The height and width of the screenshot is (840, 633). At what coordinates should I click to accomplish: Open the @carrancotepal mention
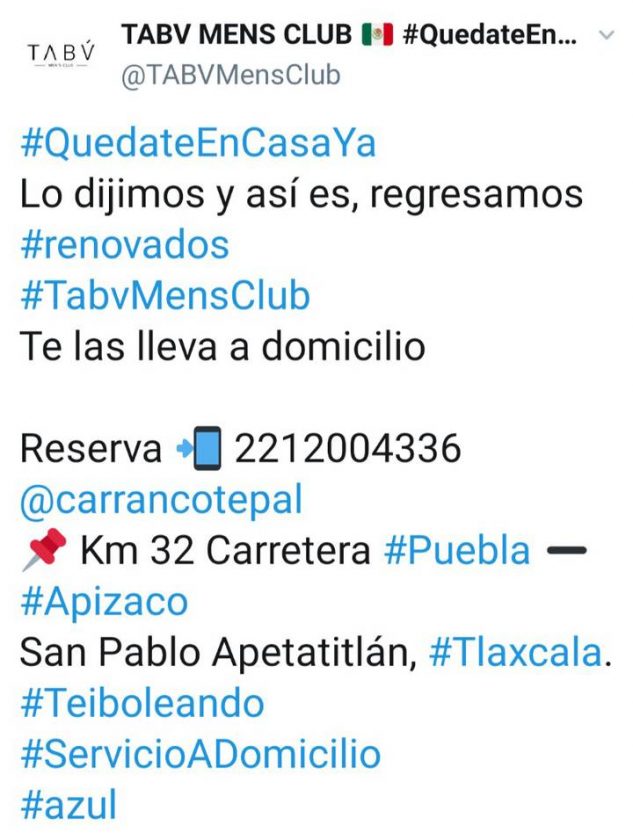coord(161,500)
